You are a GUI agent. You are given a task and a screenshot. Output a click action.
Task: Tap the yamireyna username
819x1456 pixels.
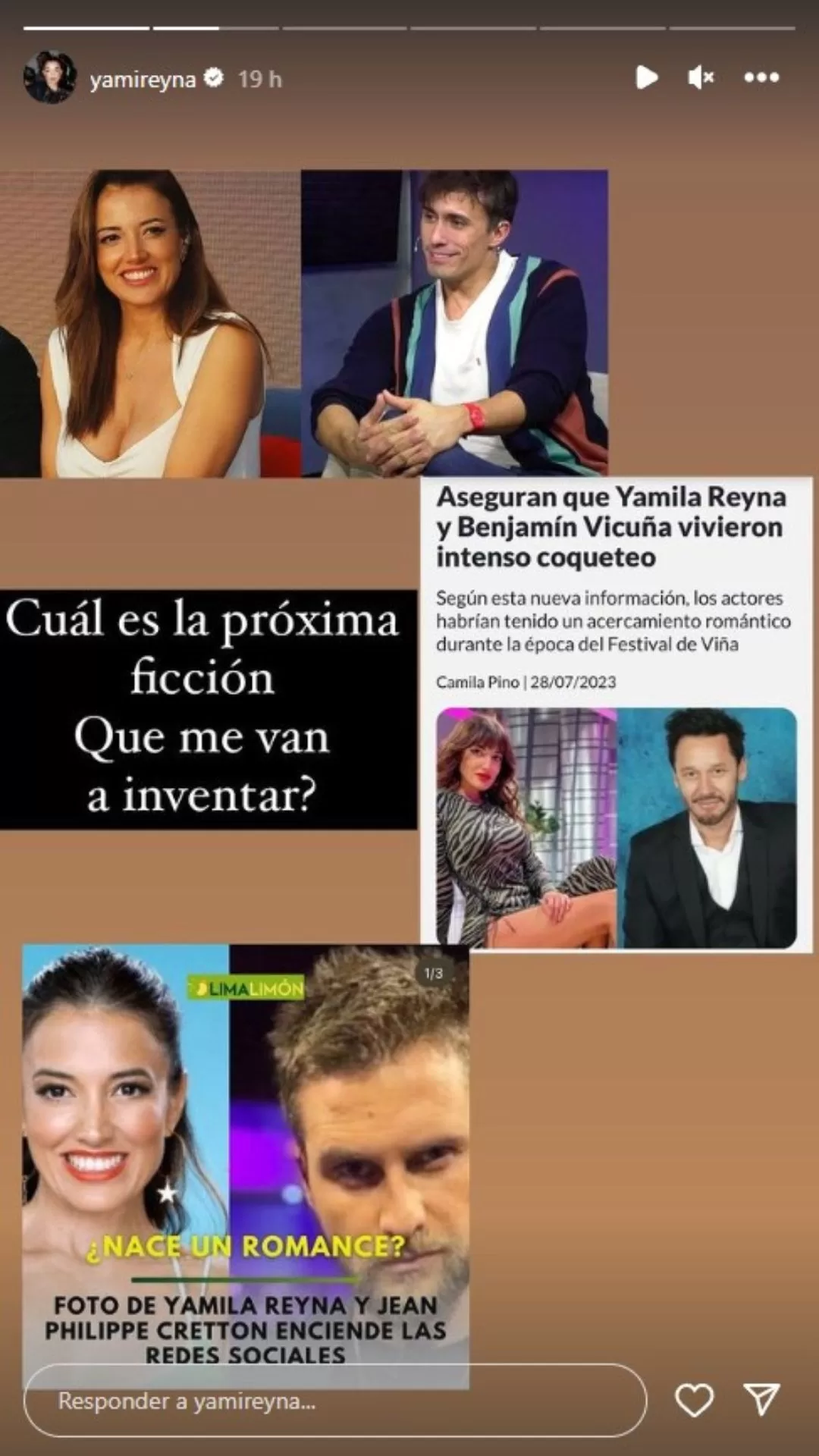click(x=143, y=79)
